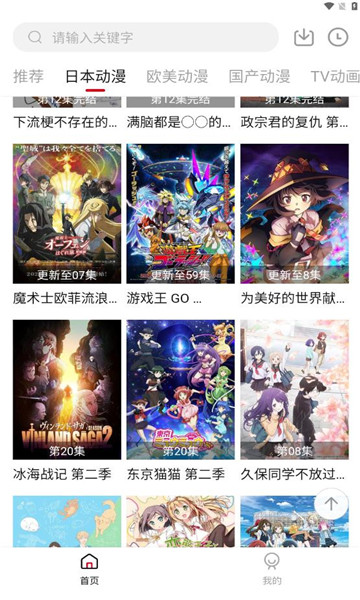This screenshot has width=360, height=600.
Task: Go to the 我的 tab
Action: [272, 568]
